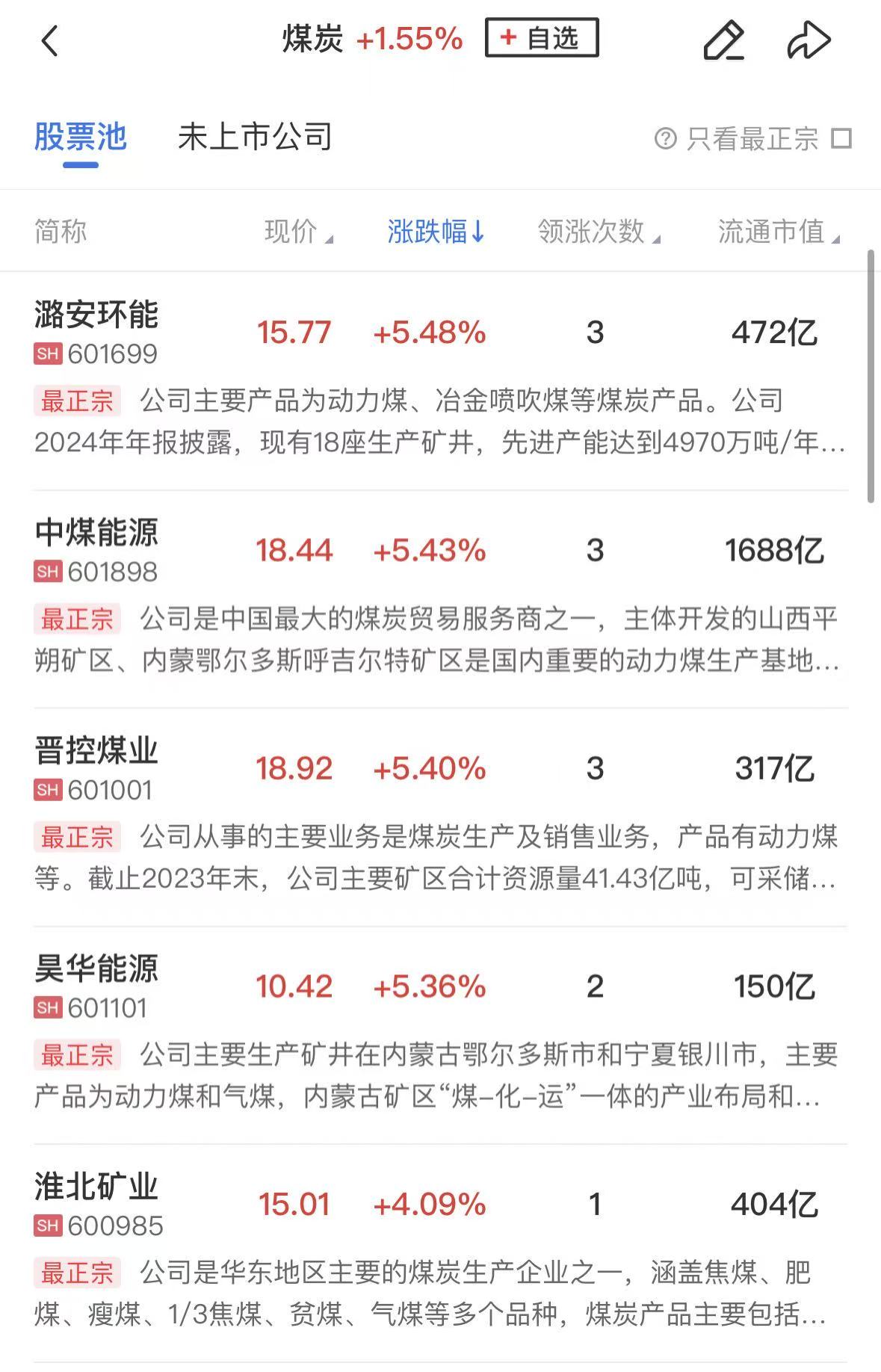
Task: Switch to the 未上市公司 tab
Action: [x=255, y=137]
